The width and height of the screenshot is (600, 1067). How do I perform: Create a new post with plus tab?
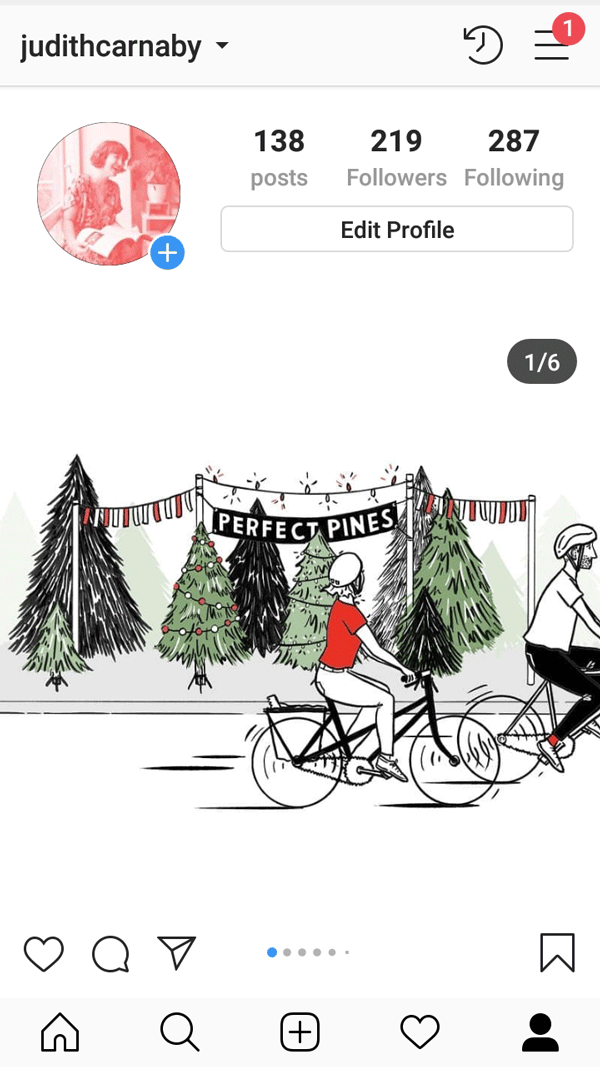pyautogui.click(x=300, y=1032)
